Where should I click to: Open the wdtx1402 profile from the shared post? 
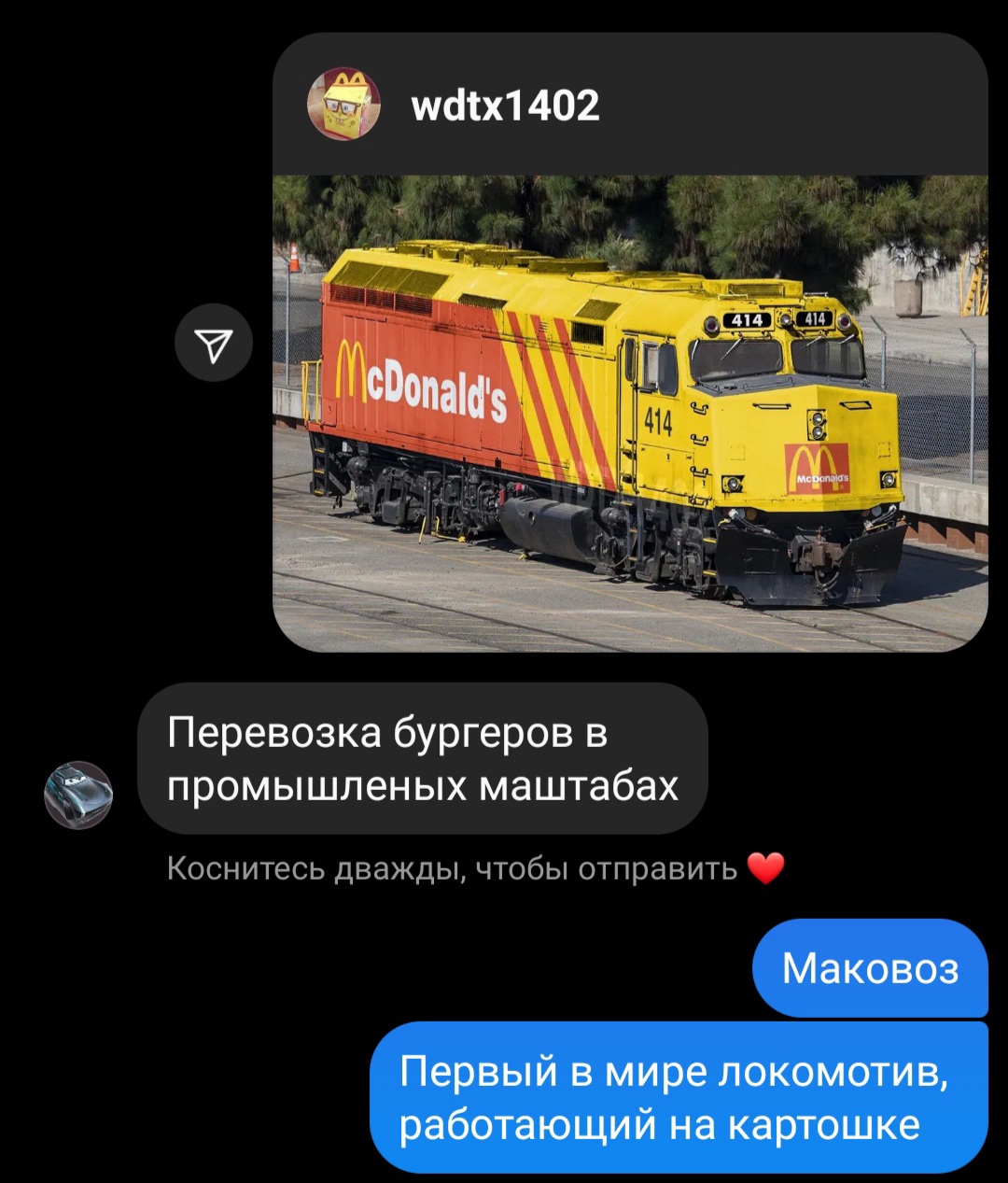click(504, 105)
